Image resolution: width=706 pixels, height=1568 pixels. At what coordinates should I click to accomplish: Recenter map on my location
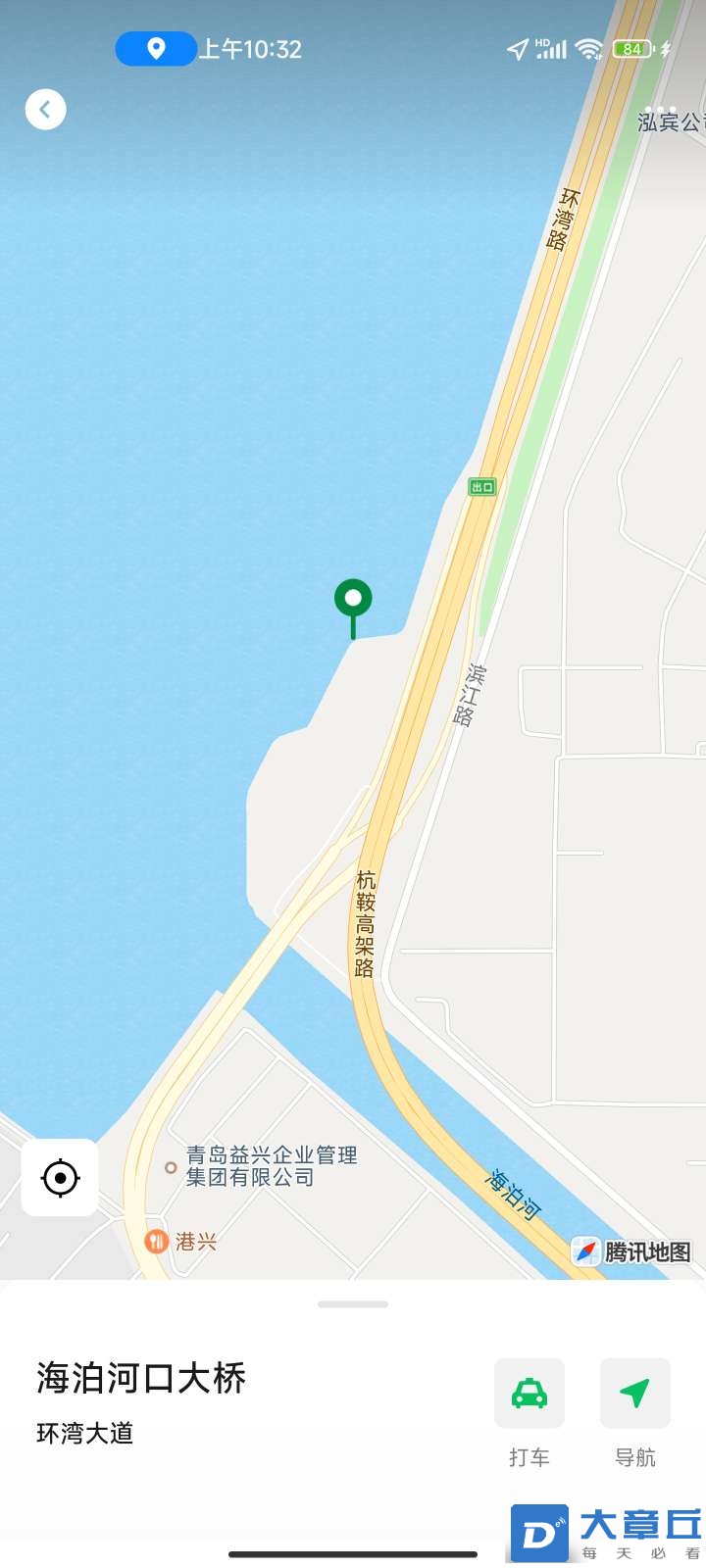pyautogui.click(x=60, y=1177)
